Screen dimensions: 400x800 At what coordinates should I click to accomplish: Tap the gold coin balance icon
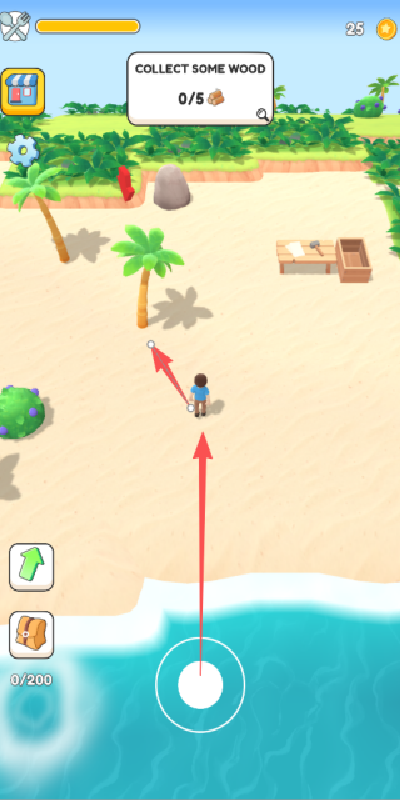(x=386, y=29)
